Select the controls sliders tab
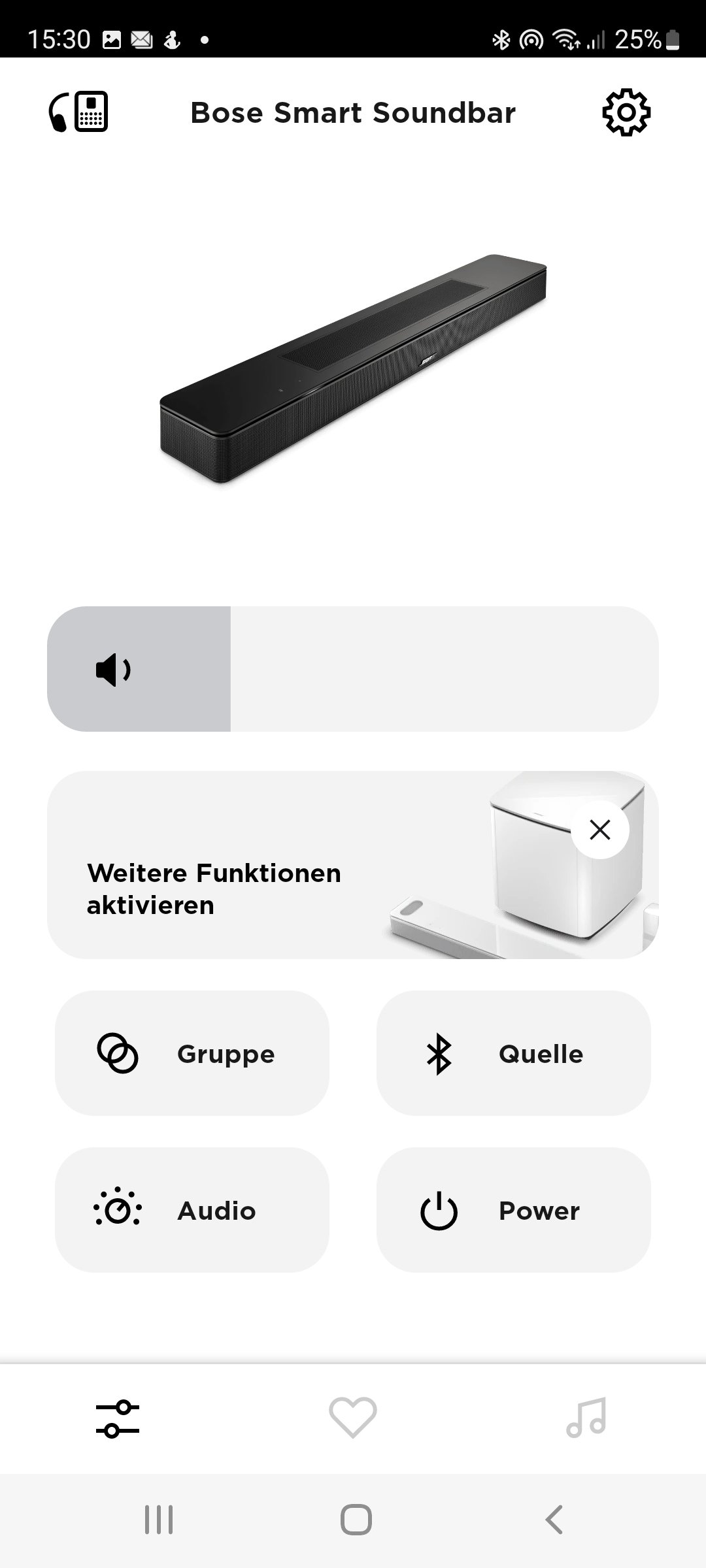706x1568 pixels. 118,1419
